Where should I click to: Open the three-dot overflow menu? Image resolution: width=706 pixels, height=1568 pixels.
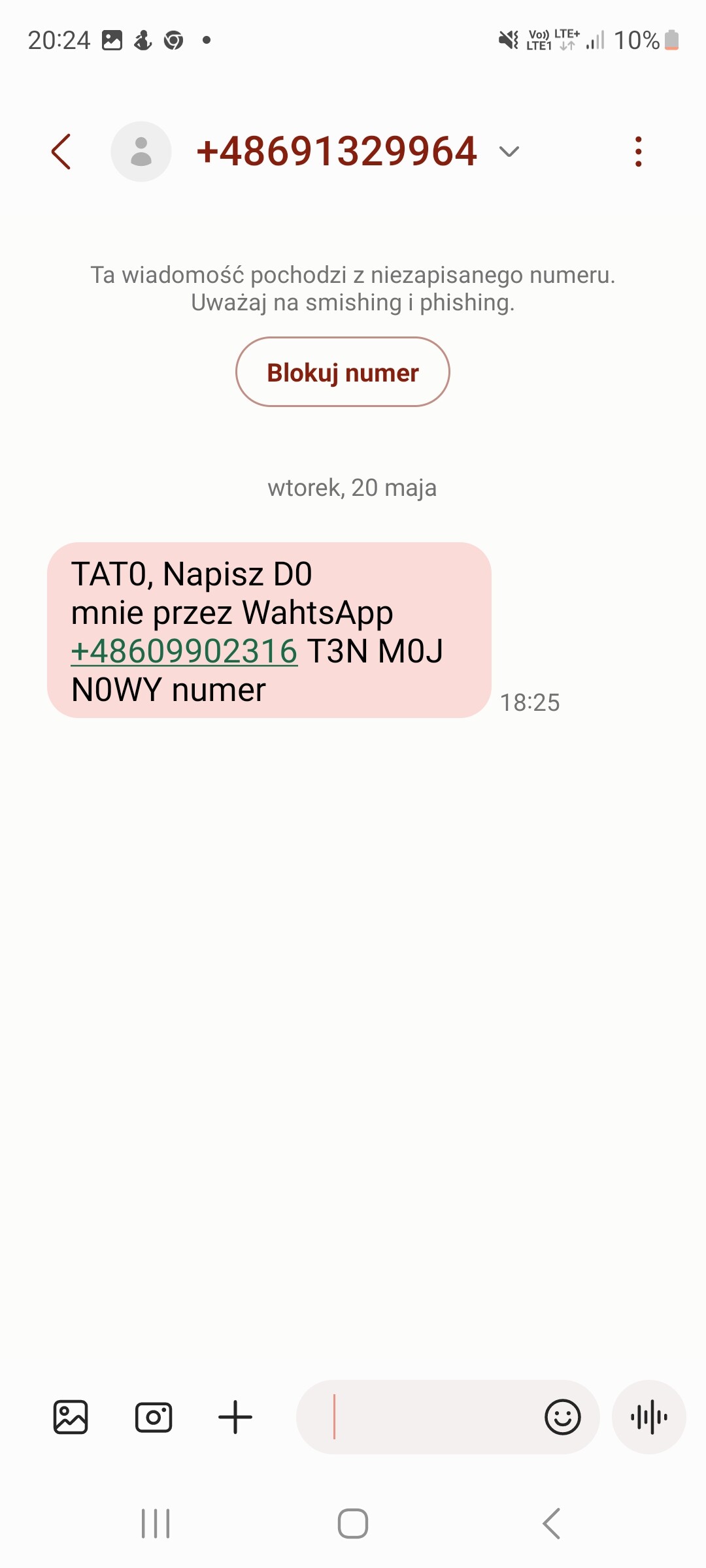coord(638,152)
